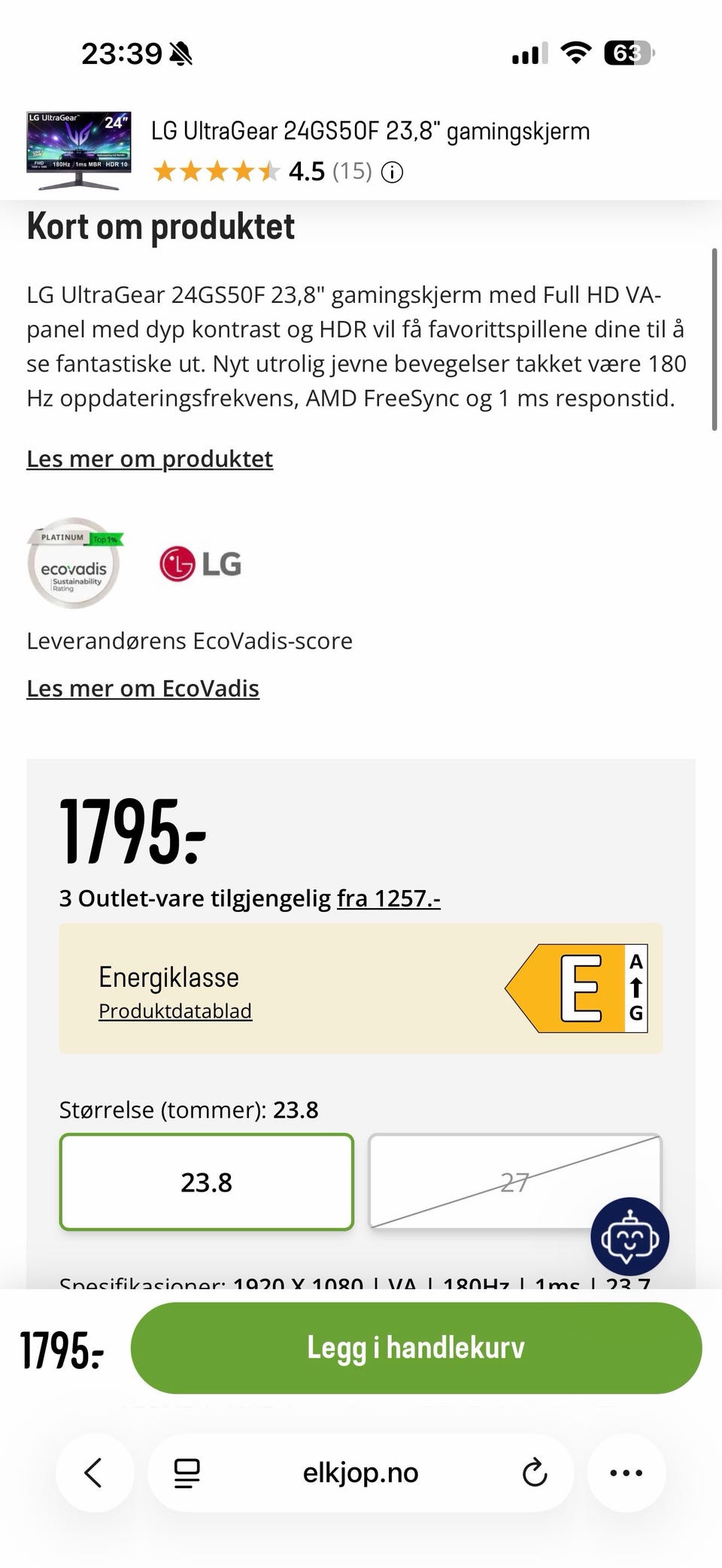This screenshot has height=1568, width=722.
Task: Open the three-dot browser menu
Action: 626,1473
